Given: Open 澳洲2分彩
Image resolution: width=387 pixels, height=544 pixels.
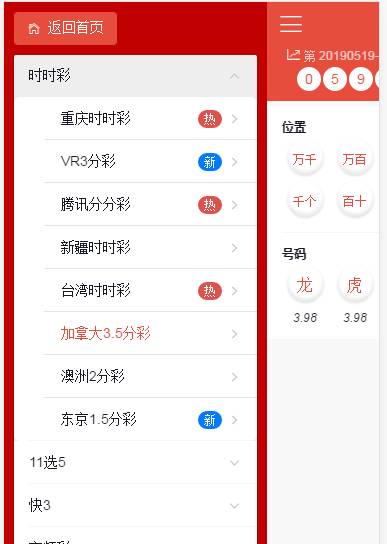Looking at the screenshot, I should [150, 377].
